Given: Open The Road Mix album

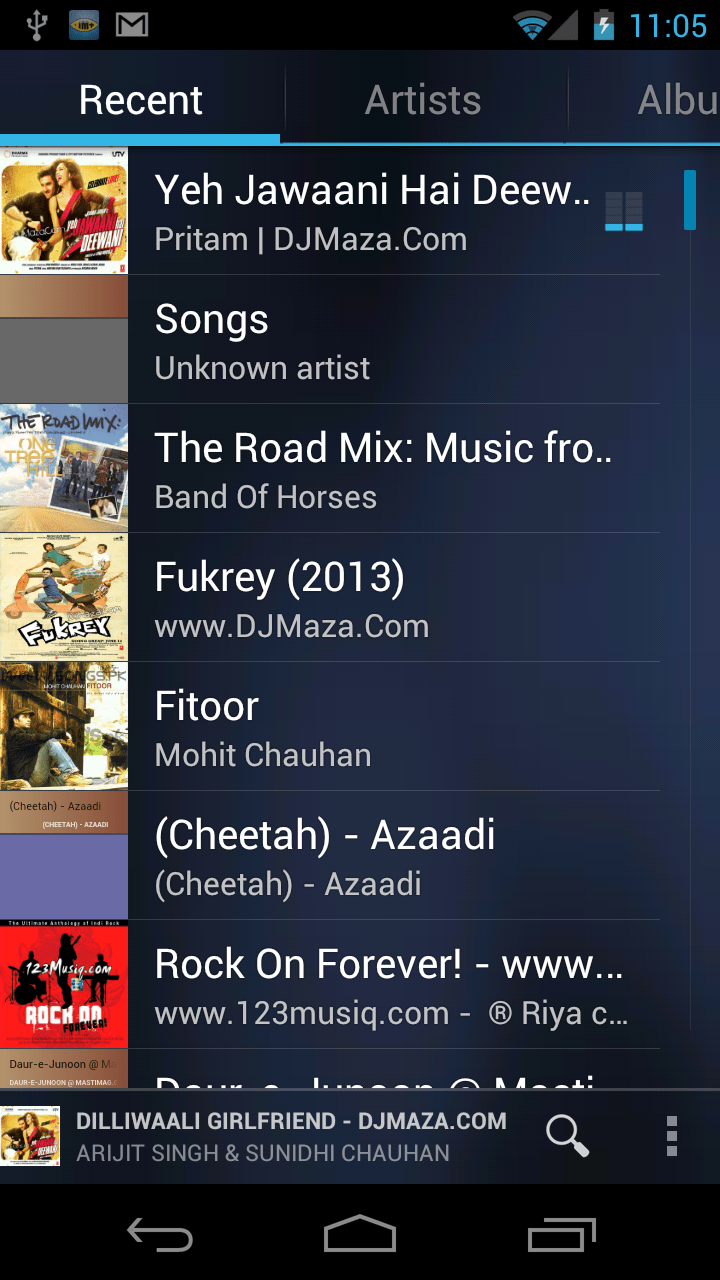Looking at the screenshot, I should tap(370, 469).
